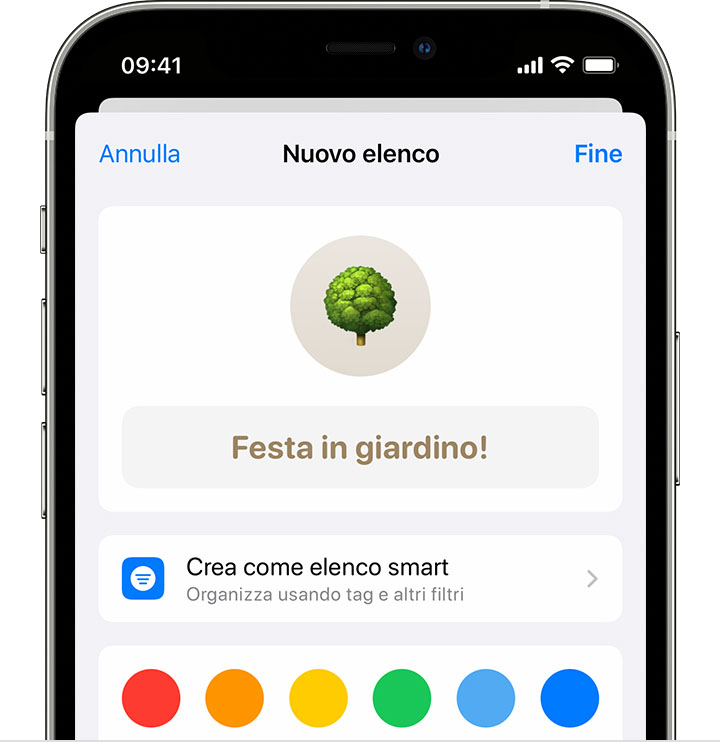Open Crea come elenco smart
The width and height of the screenshot is (720, 742).
360,579
